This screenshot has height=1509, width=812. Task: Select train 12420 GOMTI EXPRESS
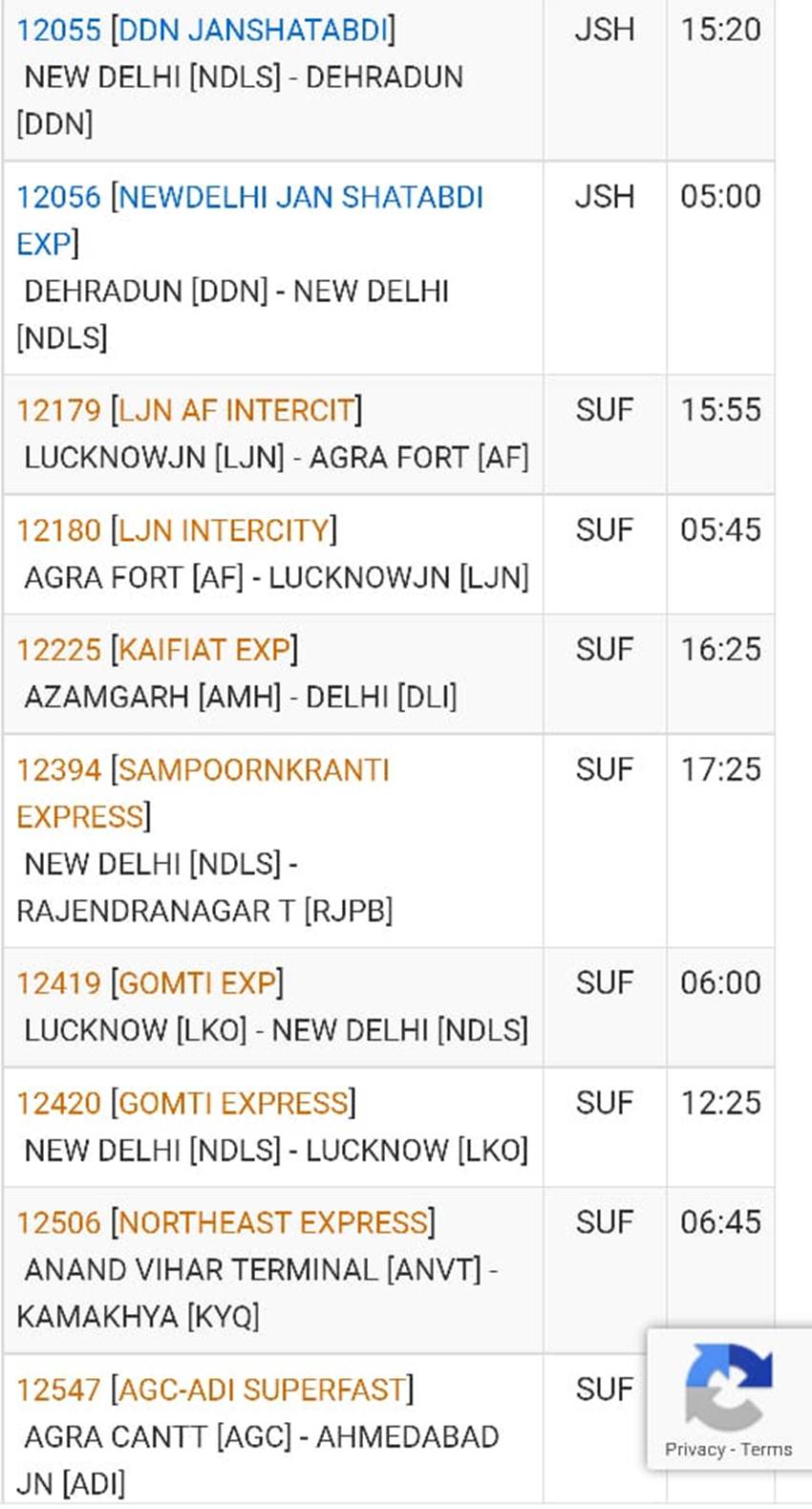186,1103
